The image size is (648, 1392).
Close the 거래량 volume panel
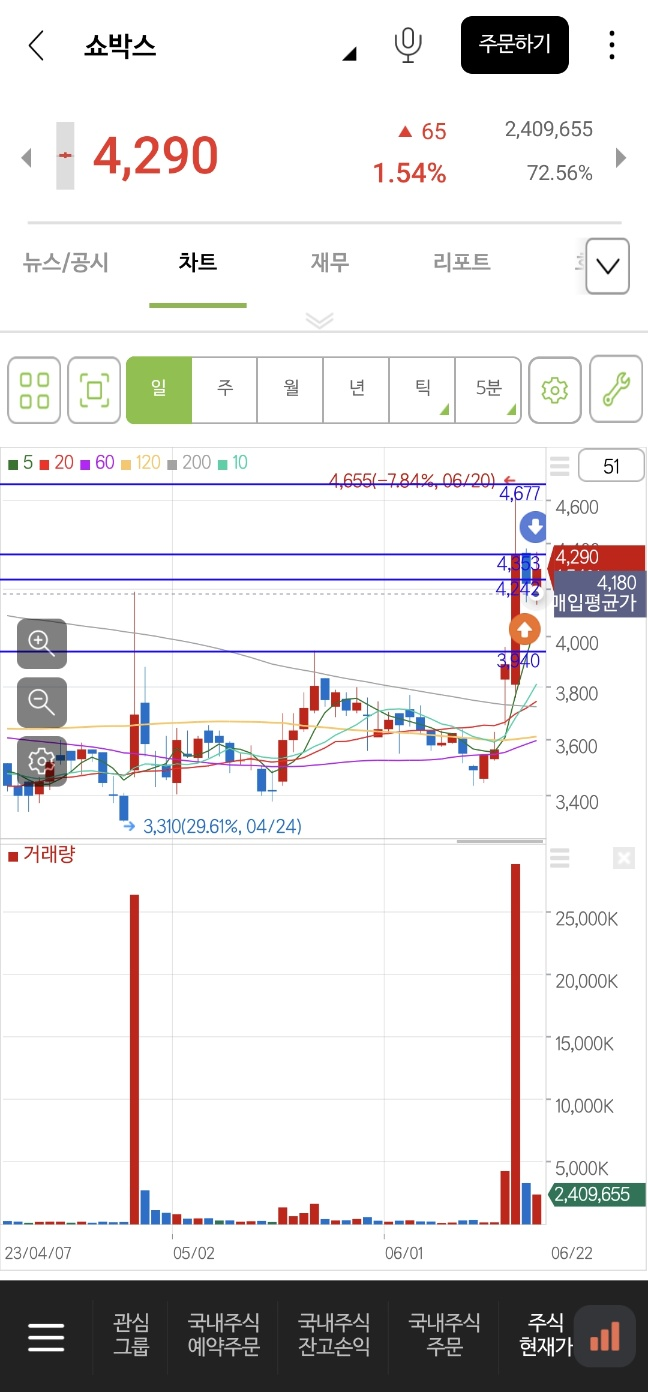coord(623,858)
